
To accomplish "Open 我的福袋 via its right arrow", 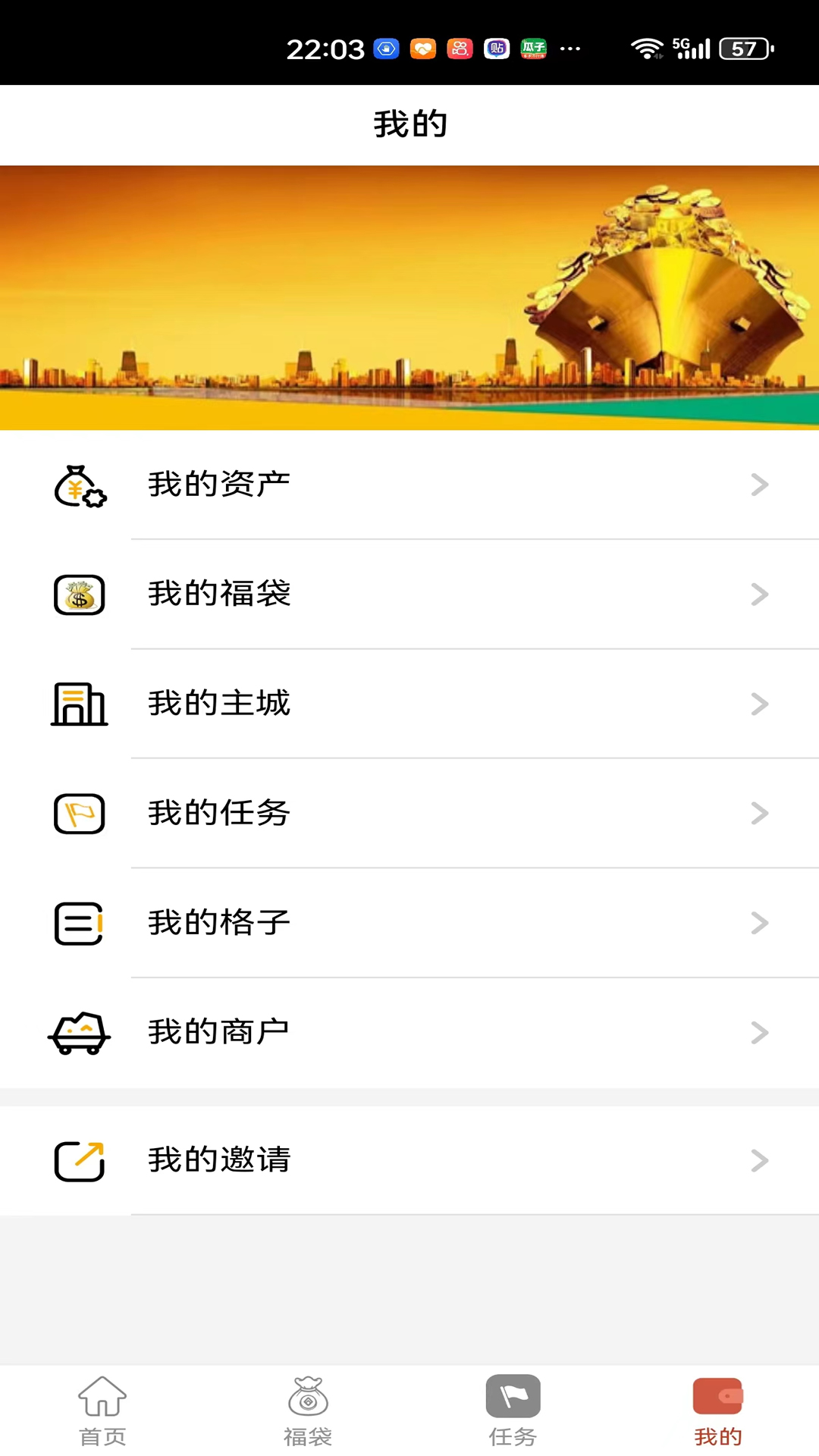I will click(761, 596).
